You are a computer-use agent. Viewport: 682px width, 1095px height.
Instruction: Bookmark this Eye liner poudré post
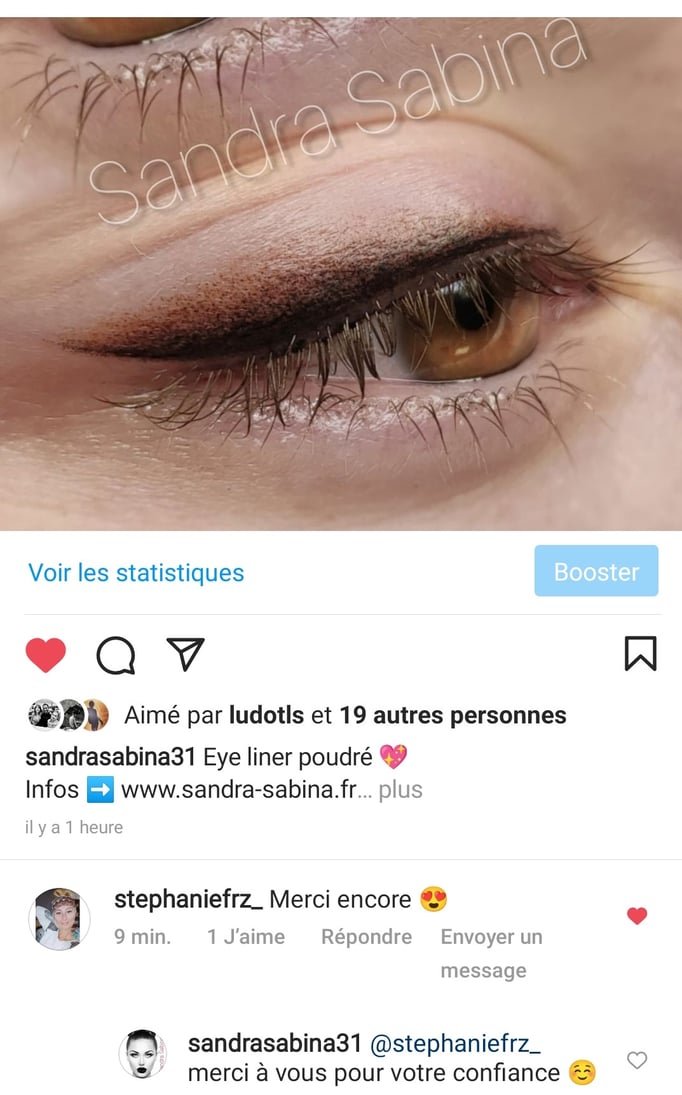click(640, 654)
